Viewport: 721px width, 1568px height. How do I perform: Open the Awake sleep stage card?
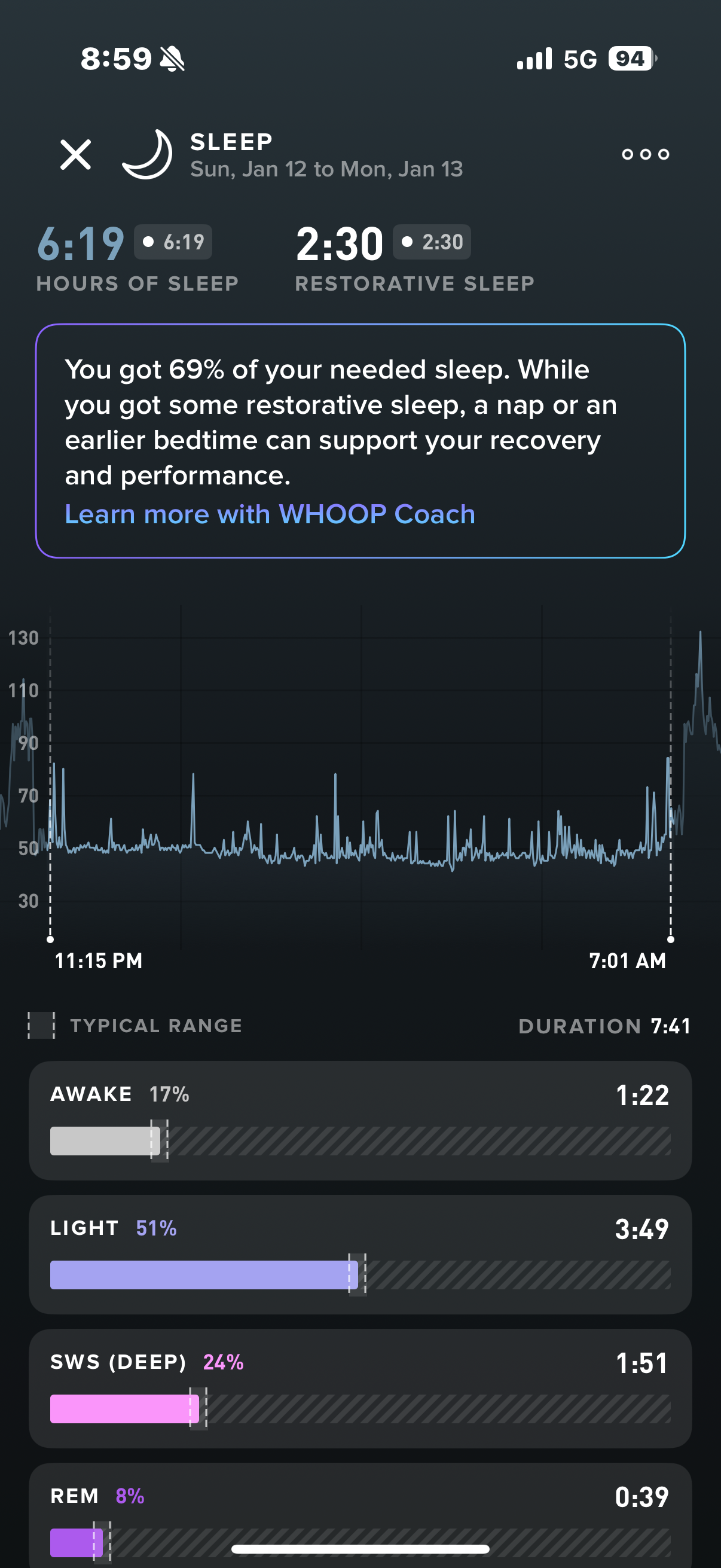(x=360, y=1121)
